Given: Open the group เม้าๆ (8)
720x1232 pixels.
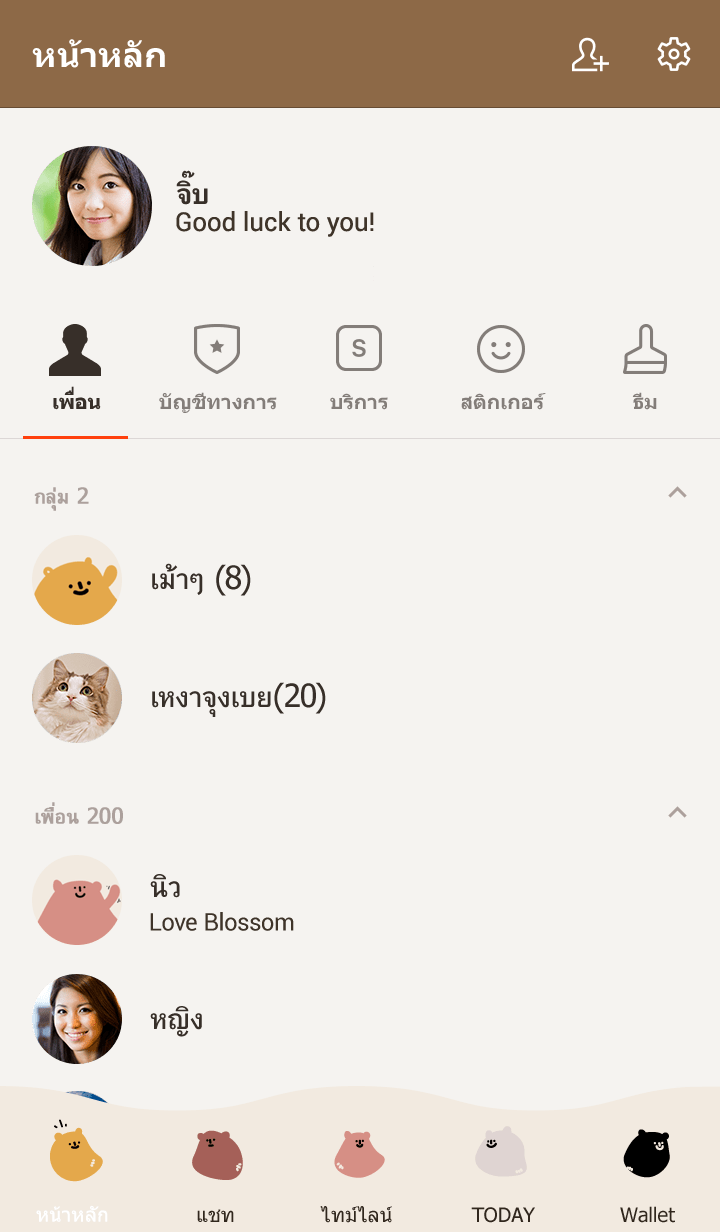Looking at the screenshot, I should pos(200,580).
